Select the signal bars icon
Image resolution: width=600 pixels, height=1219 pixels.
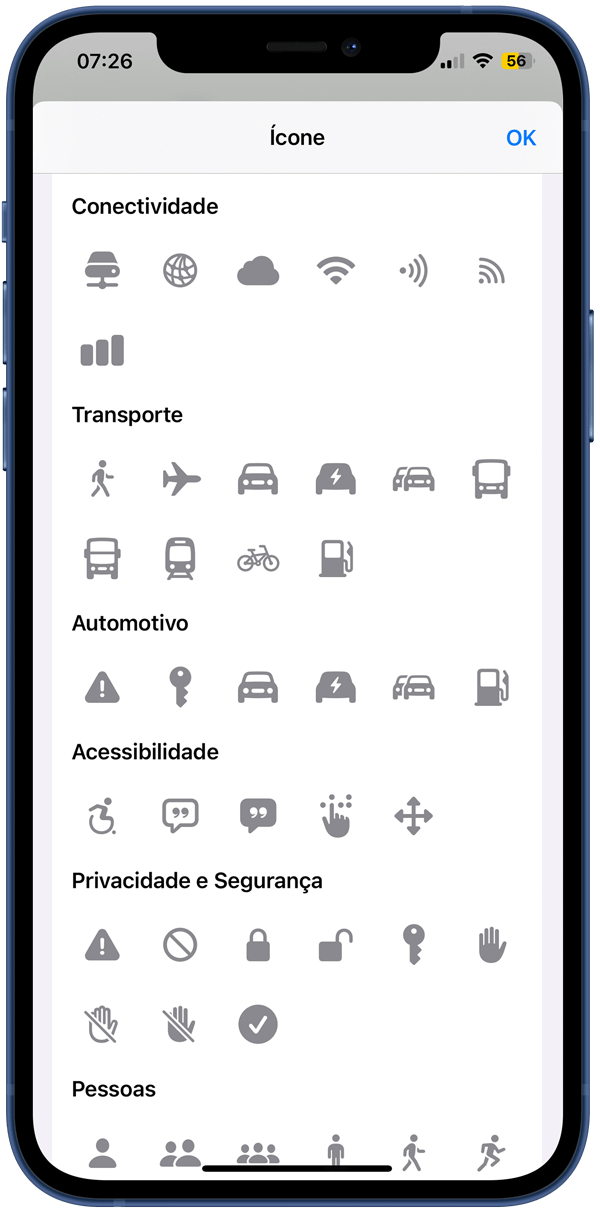point(102,351)
